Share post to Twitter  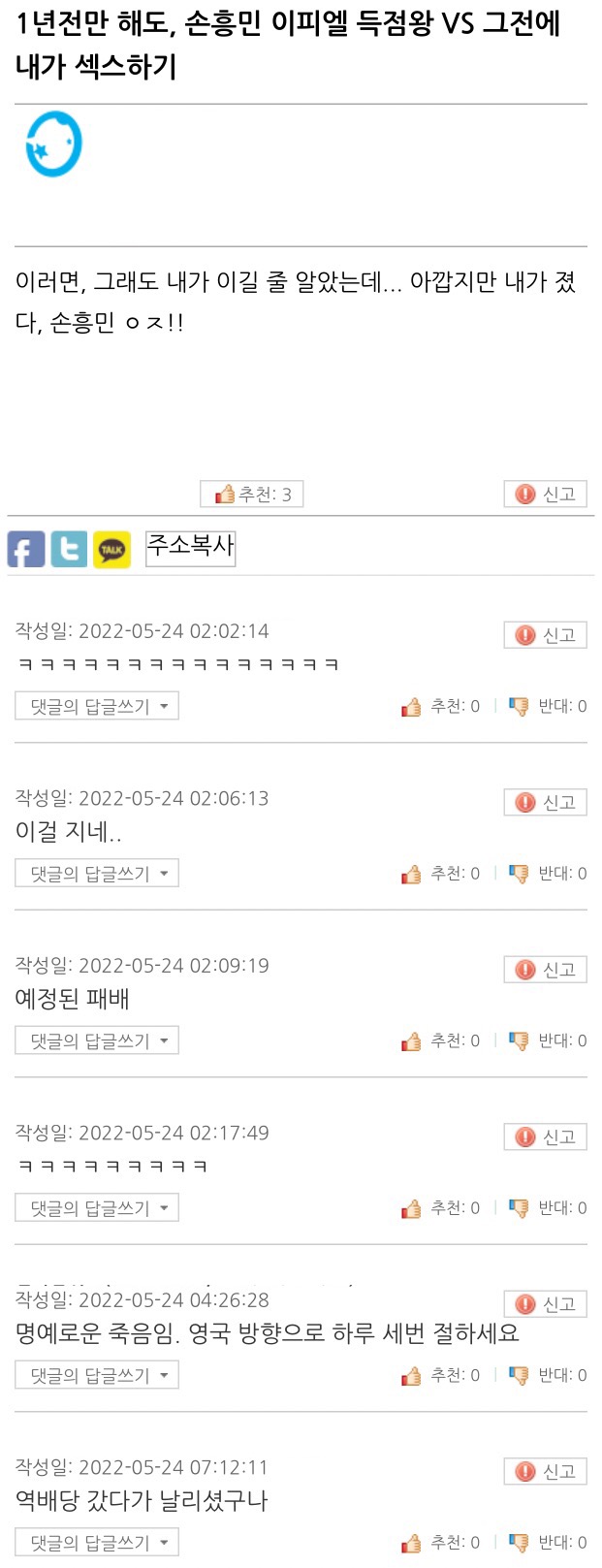[x=69, y=549]
